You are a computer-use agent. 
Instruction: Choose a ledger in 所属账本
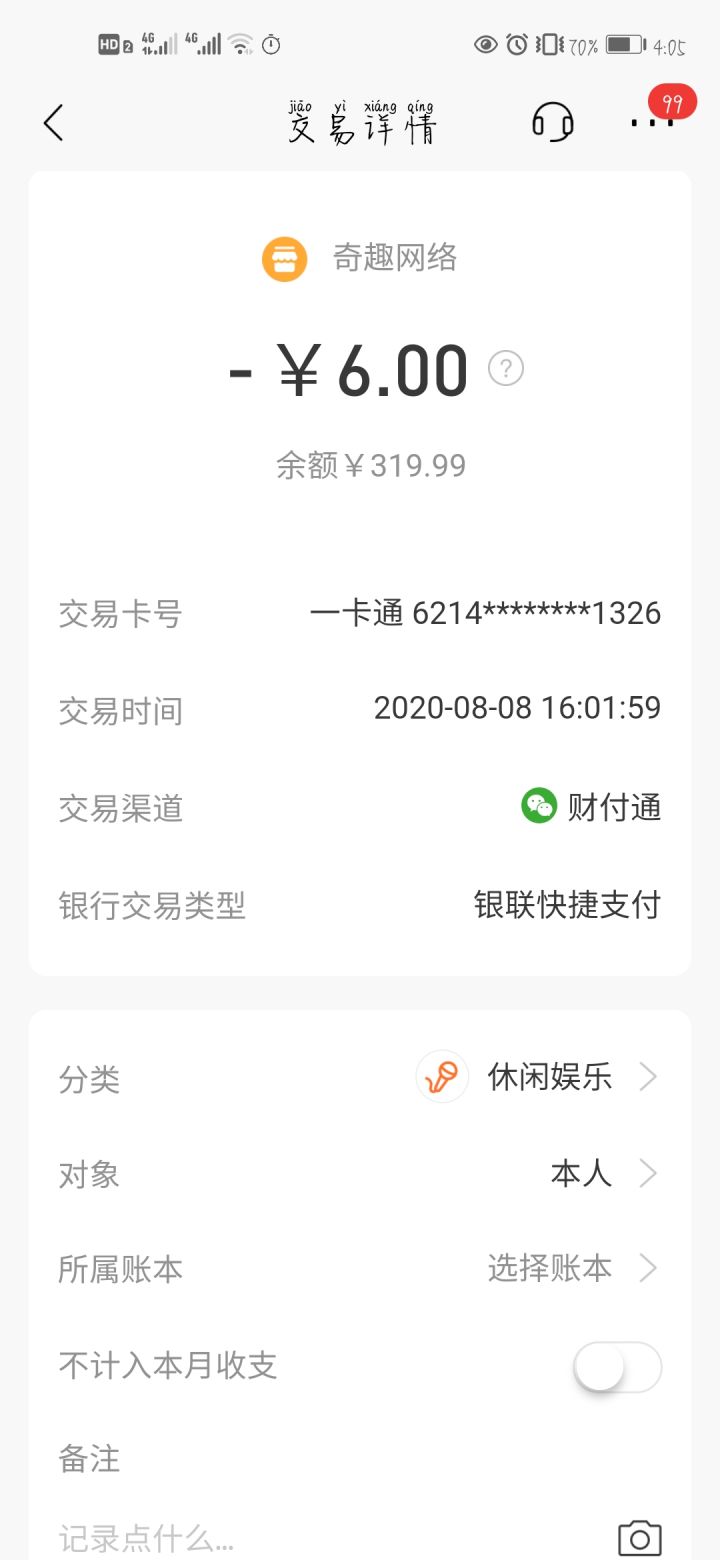pyautogui.click(x=570, y=1269)
